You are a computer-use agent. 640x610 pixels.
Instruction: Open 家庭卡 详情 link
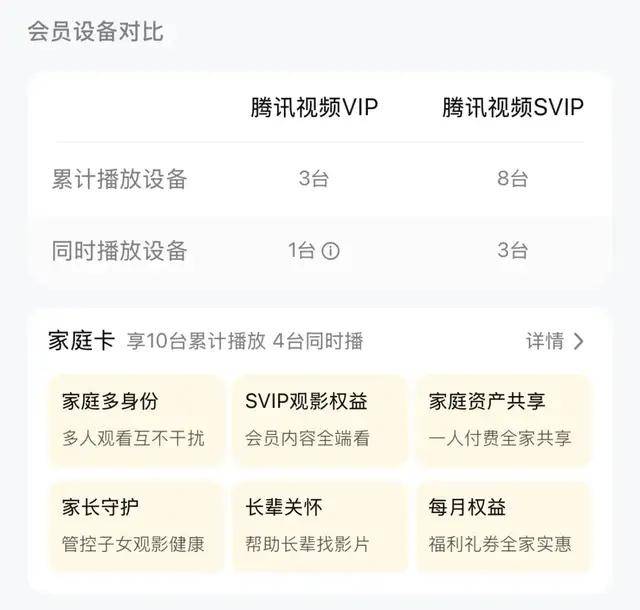click(555, 341)
